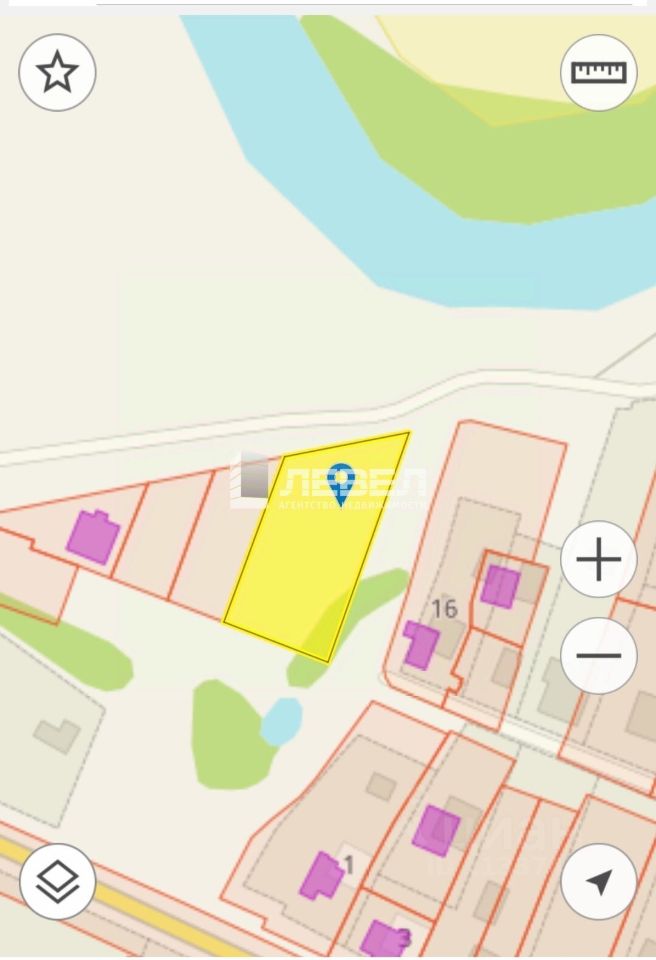
Task: Open the ruler measurement tool
Action: click(598, 72)
